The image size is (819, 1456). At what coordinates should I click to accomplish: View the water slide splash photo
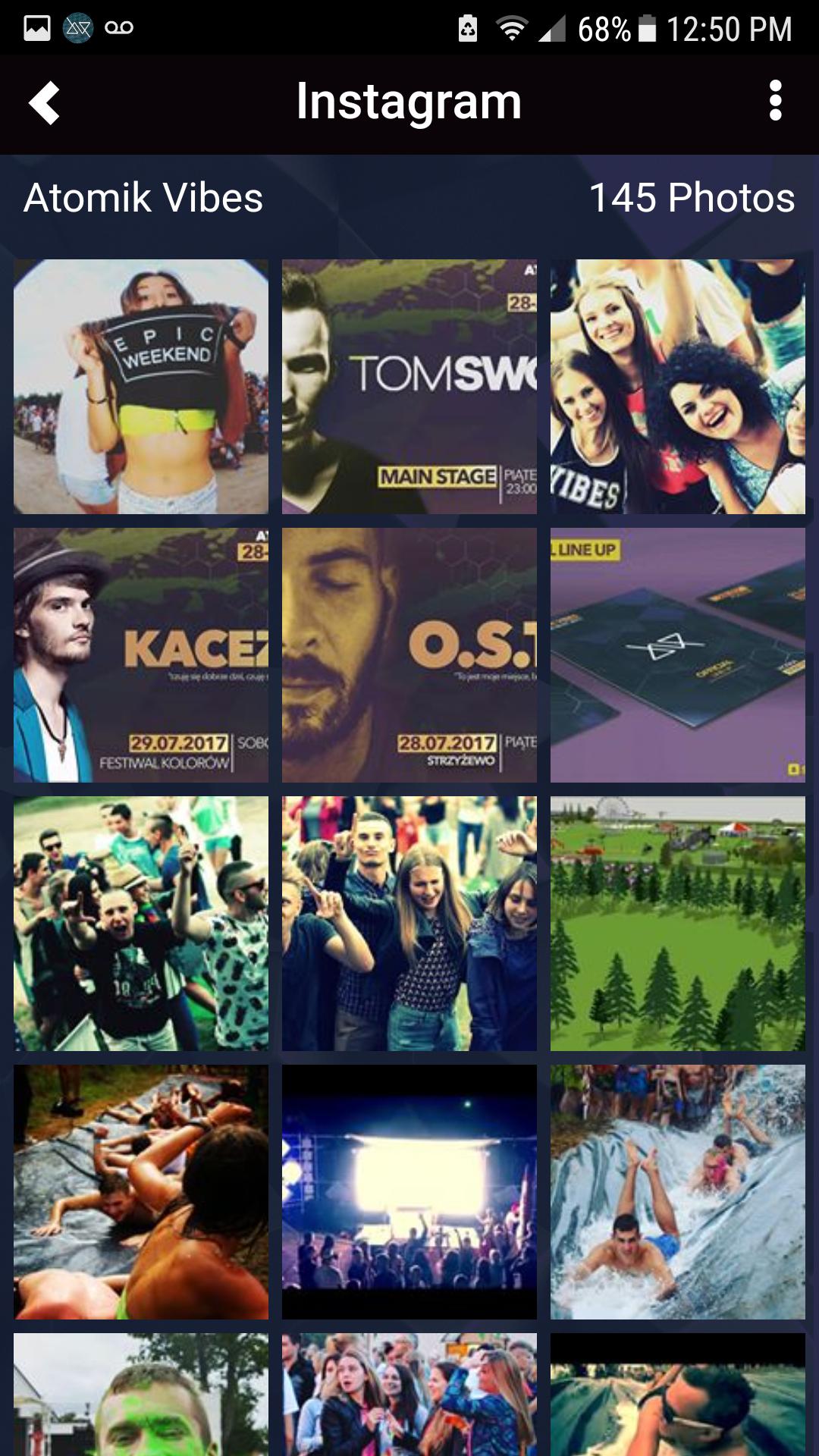tap(677, 1192)
